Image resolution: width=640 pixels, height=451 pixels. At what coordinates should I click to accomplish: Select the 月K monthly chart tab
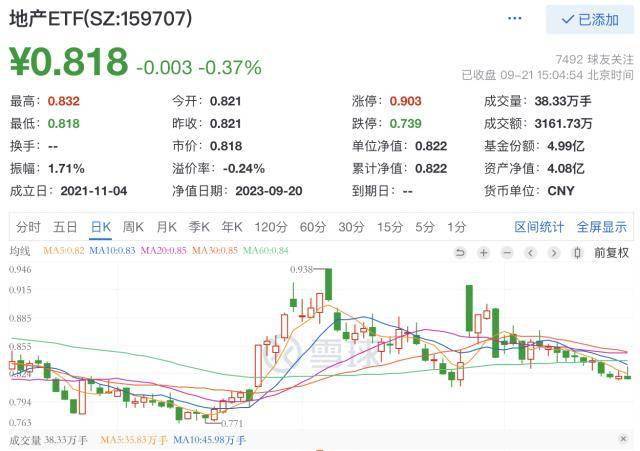[166, 227]
